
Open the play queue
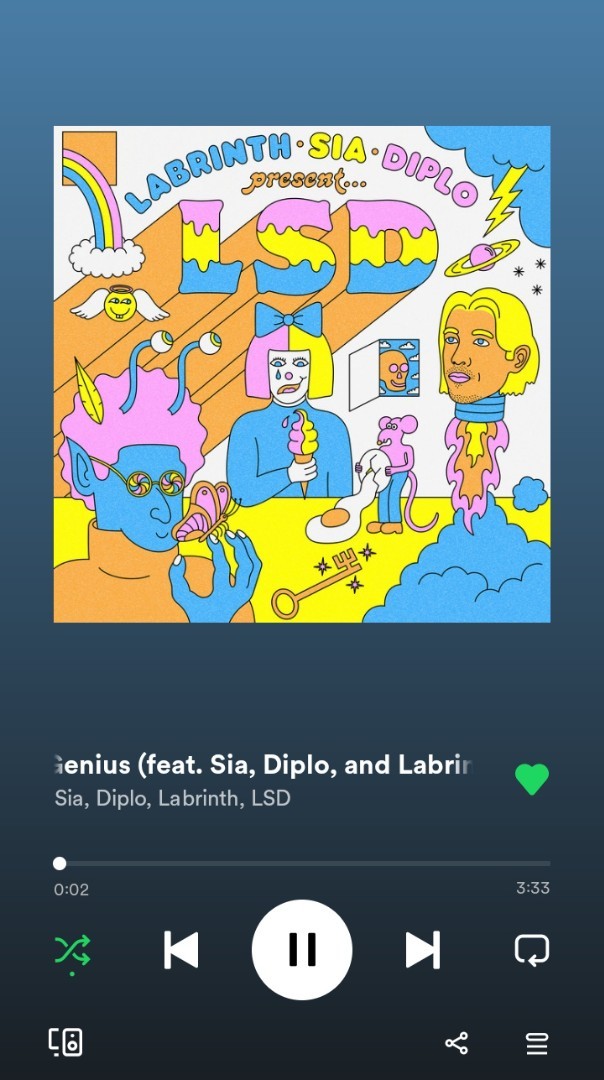pyautogui.click(x=537, y=1044)
